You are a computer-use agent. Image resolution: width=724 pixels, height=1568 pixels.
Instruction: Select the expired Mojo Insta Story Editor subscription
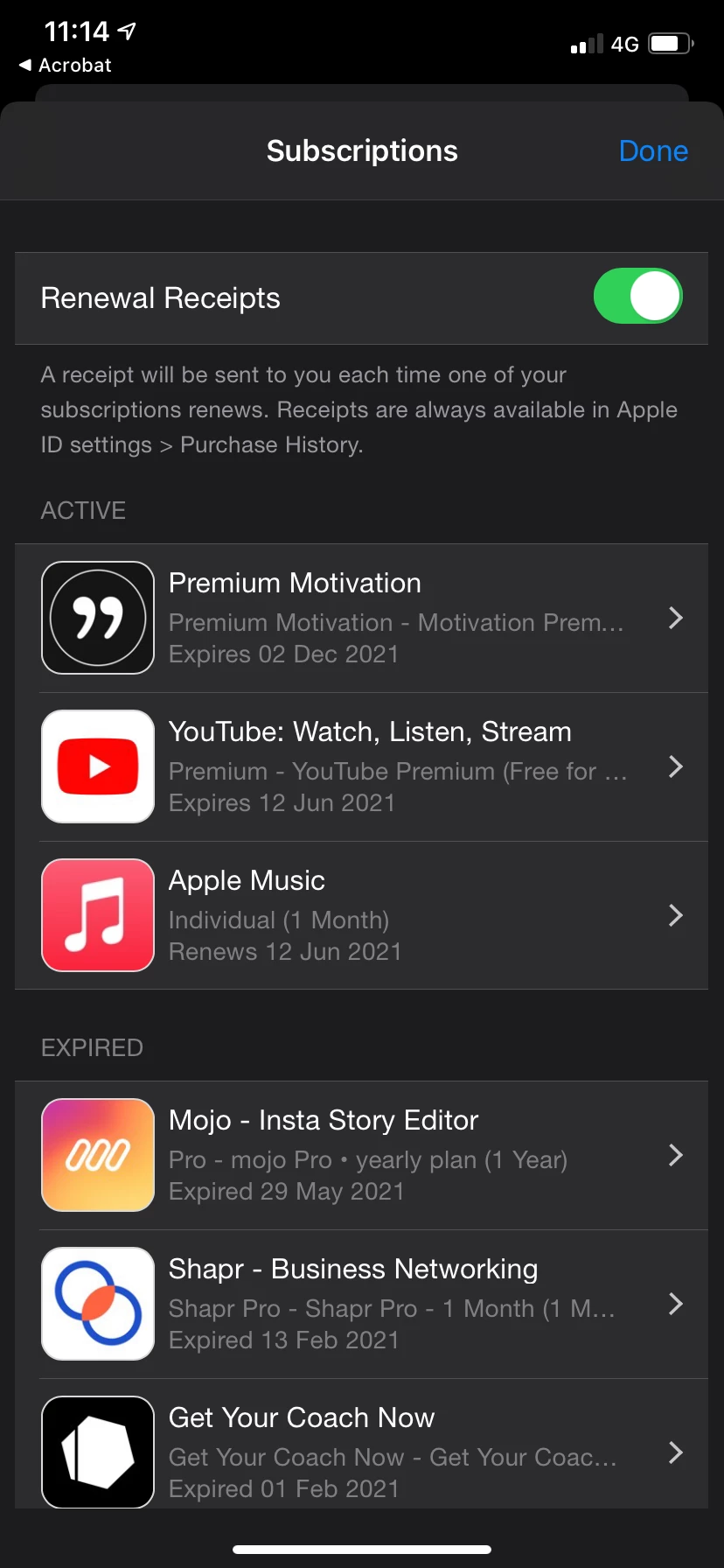pyautogui.click(x=361, y=1155)
